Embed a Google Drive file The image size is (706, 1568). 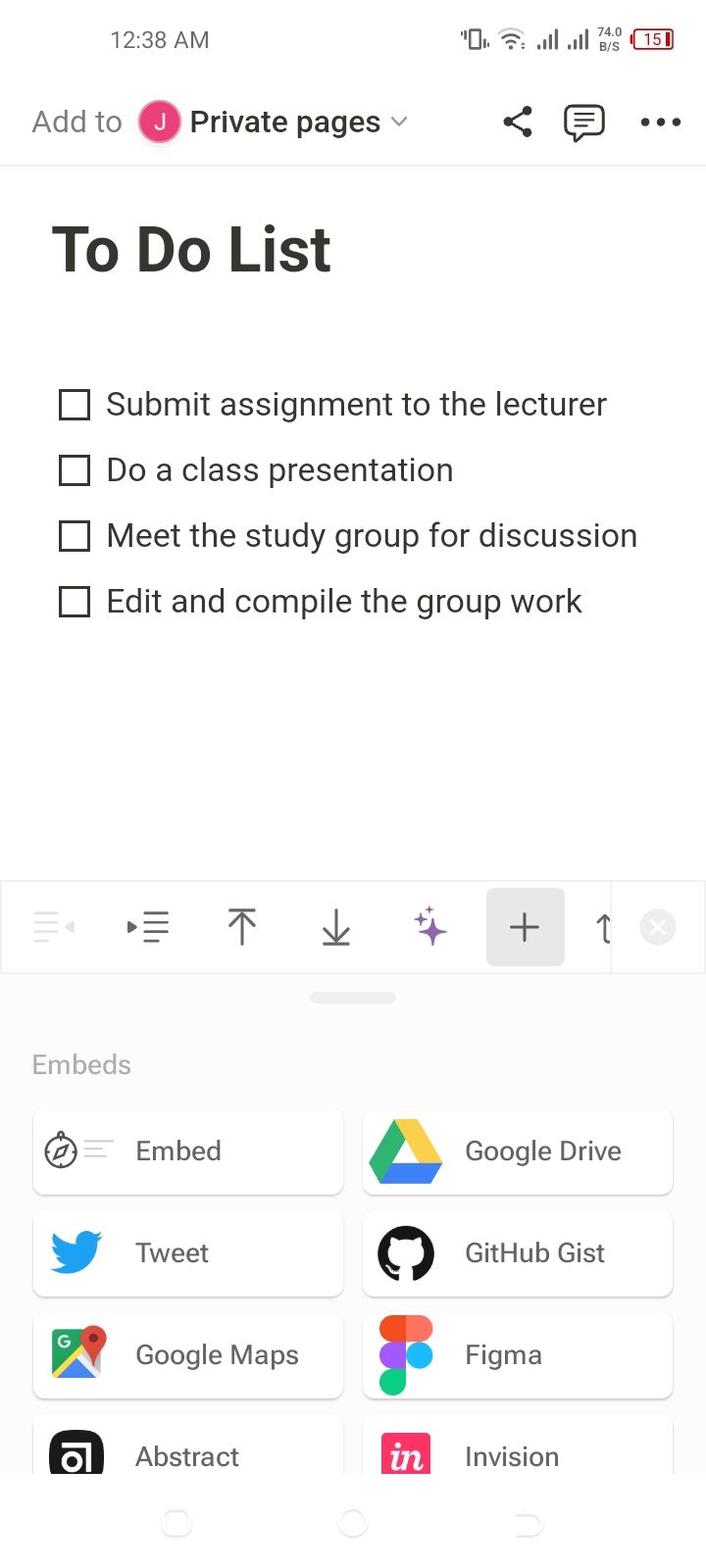click(518, 1151)
